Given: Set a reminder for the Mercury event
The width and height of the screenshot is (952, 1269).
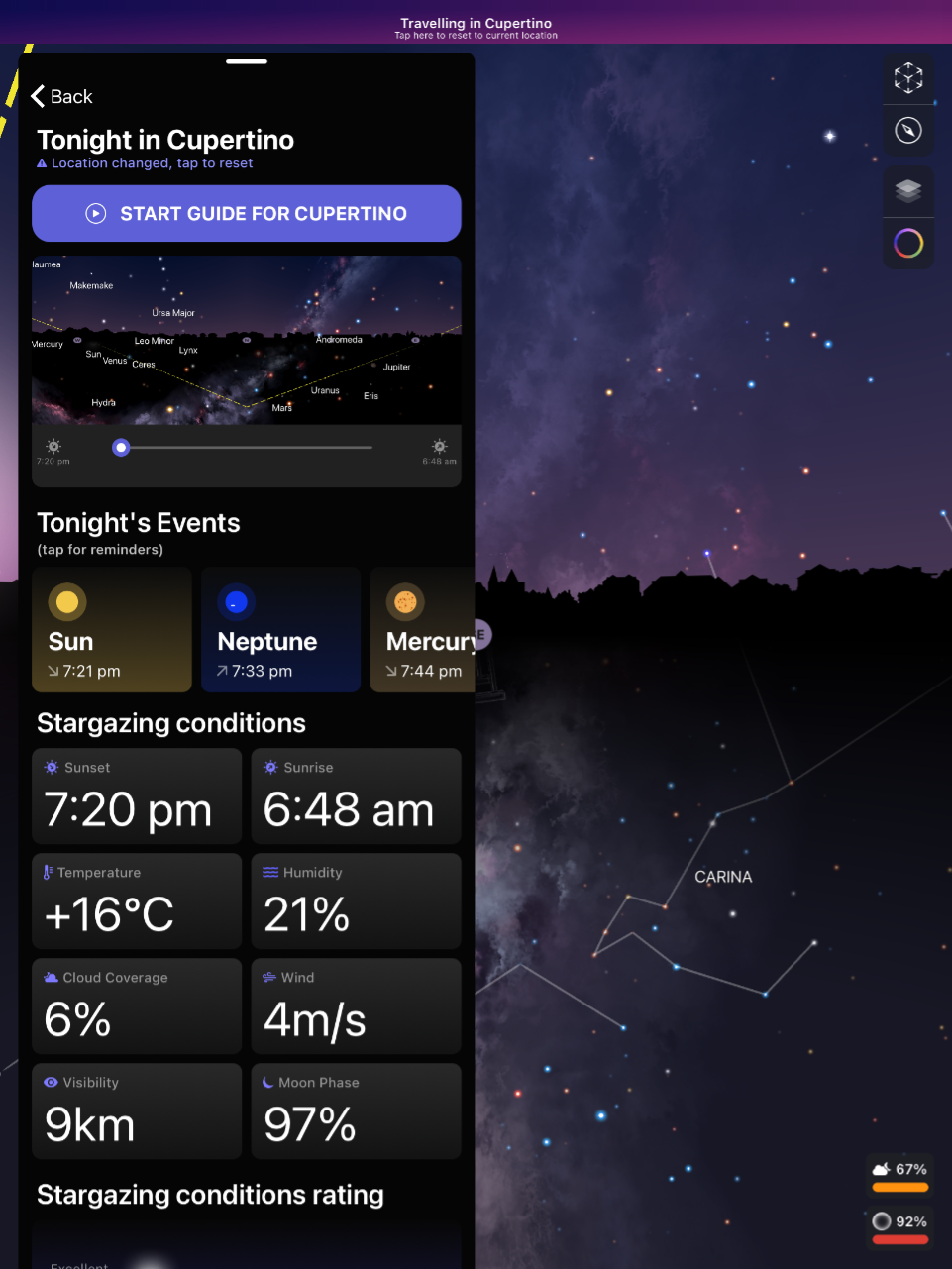Looking at the screenshot, I should pyautogui.click(x=423, y=630).
